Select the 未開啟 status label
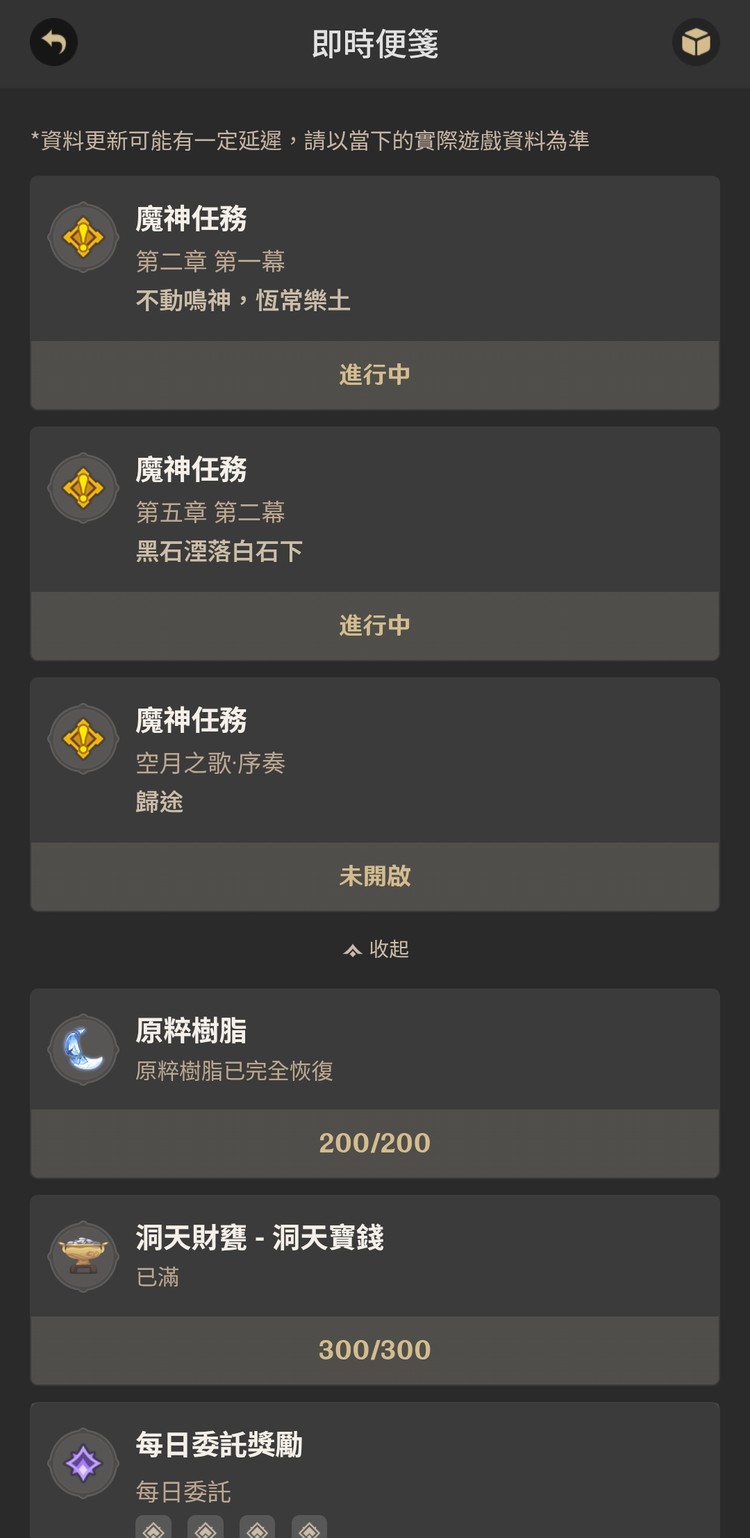The width and height of the screenshot is (750, 1538). [x=375, y=875]
